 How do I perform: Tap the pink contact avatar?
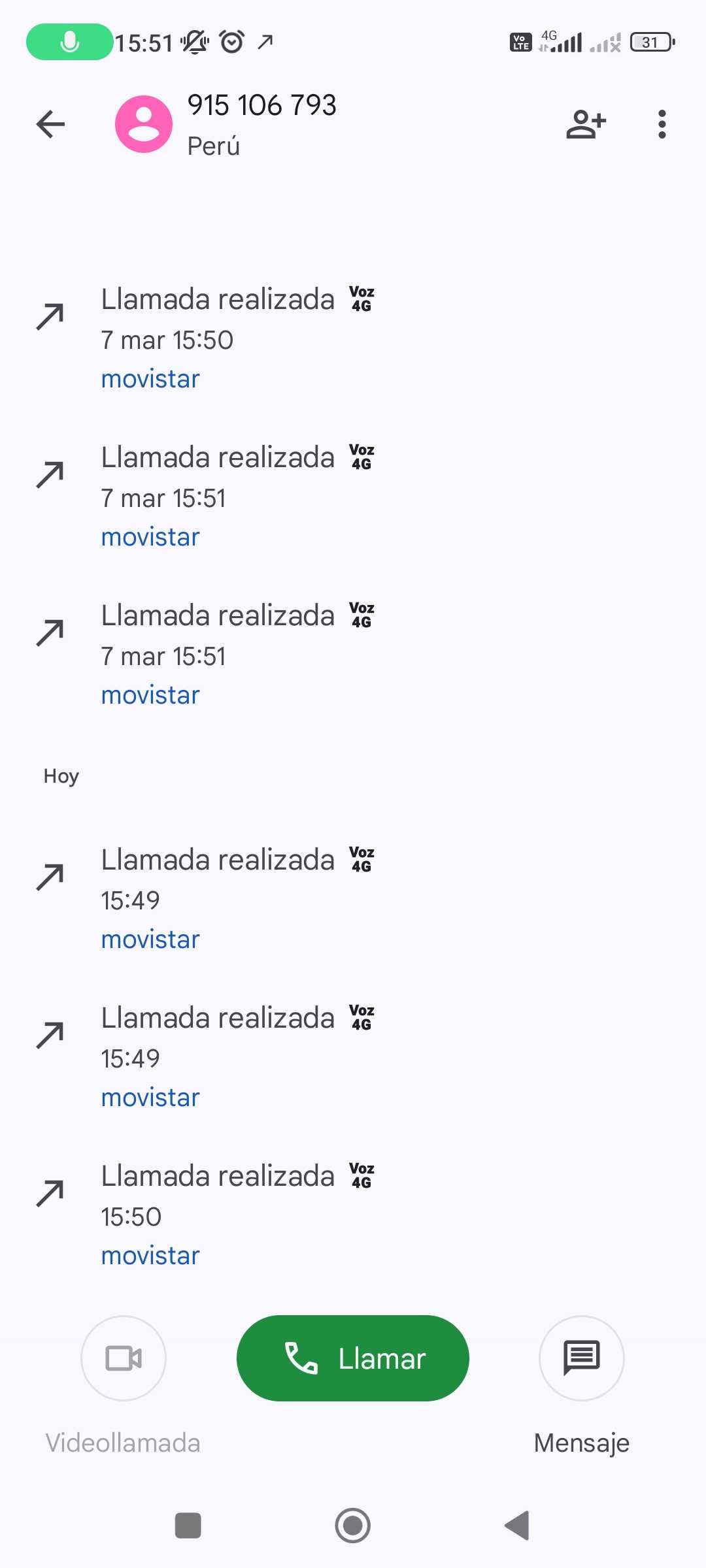[144, 124]
